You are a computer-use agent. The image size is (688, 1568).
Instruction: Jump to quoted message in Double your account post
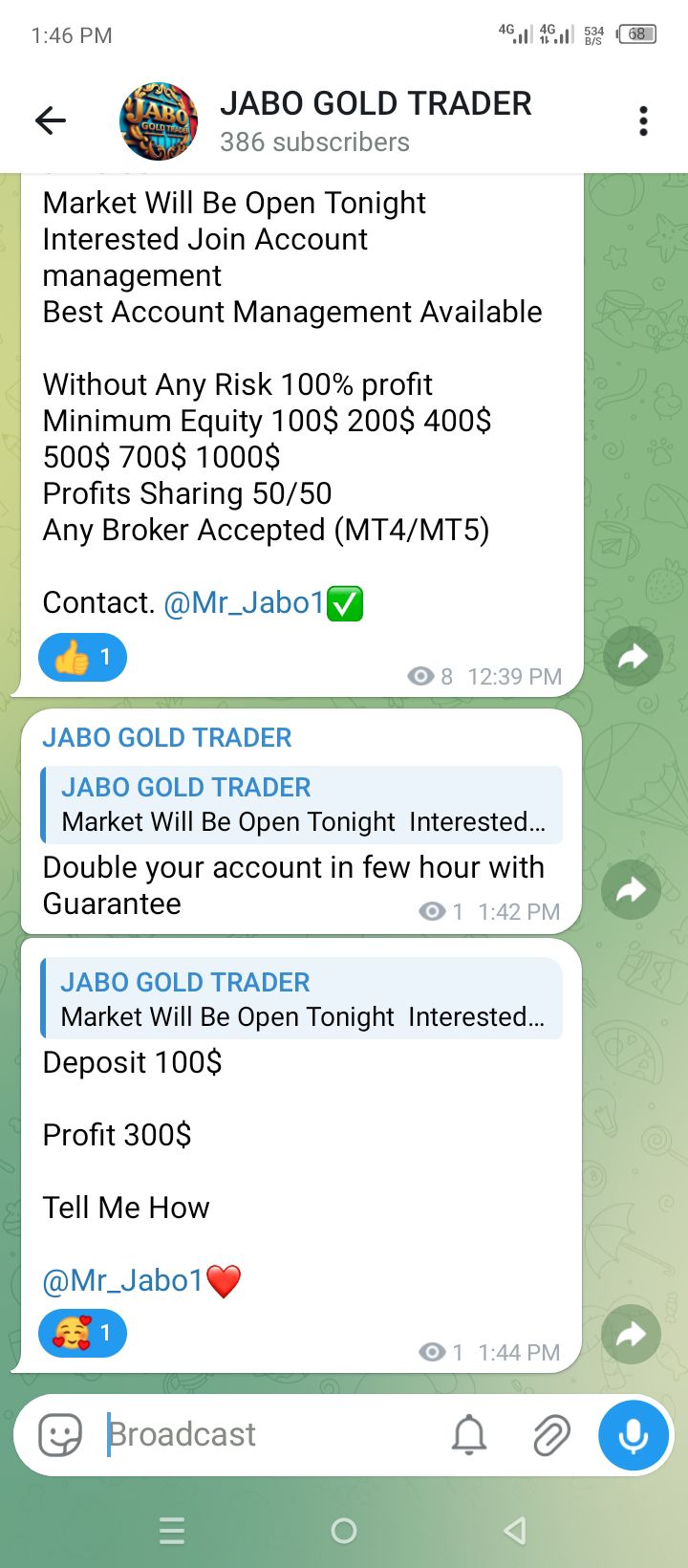tap(301, 805)
